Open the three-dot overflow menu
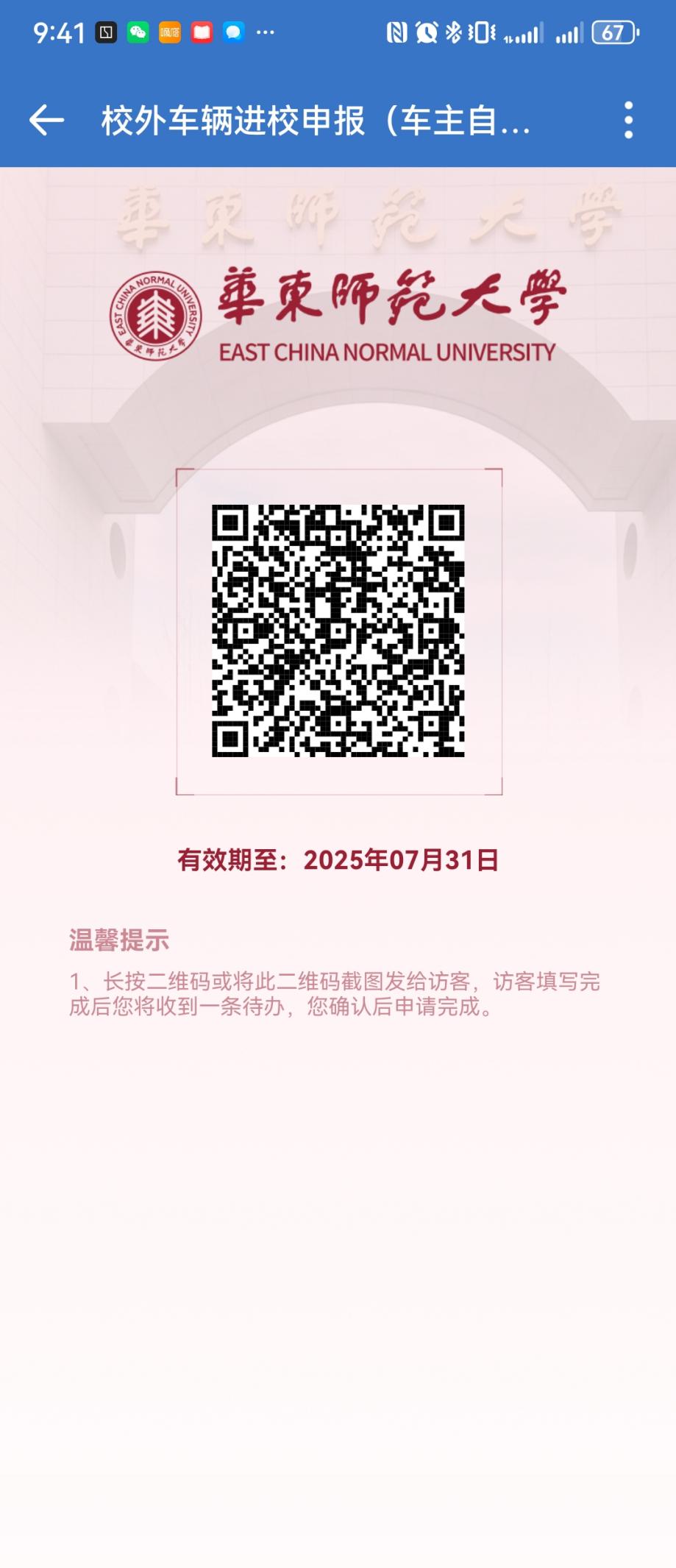This screenshot has height=1568, width=676. (627, 121)
